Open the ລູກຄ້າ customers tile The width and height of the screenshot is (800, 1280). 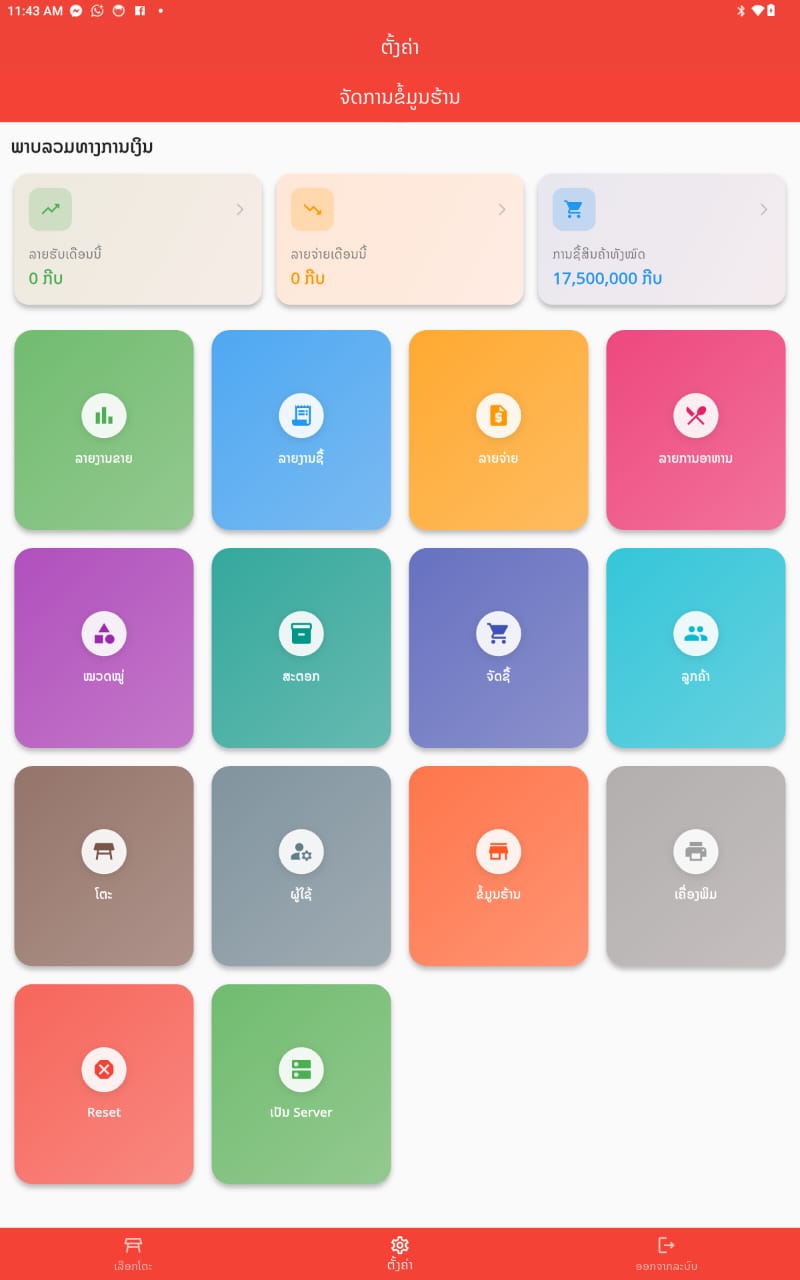(696, 648)
